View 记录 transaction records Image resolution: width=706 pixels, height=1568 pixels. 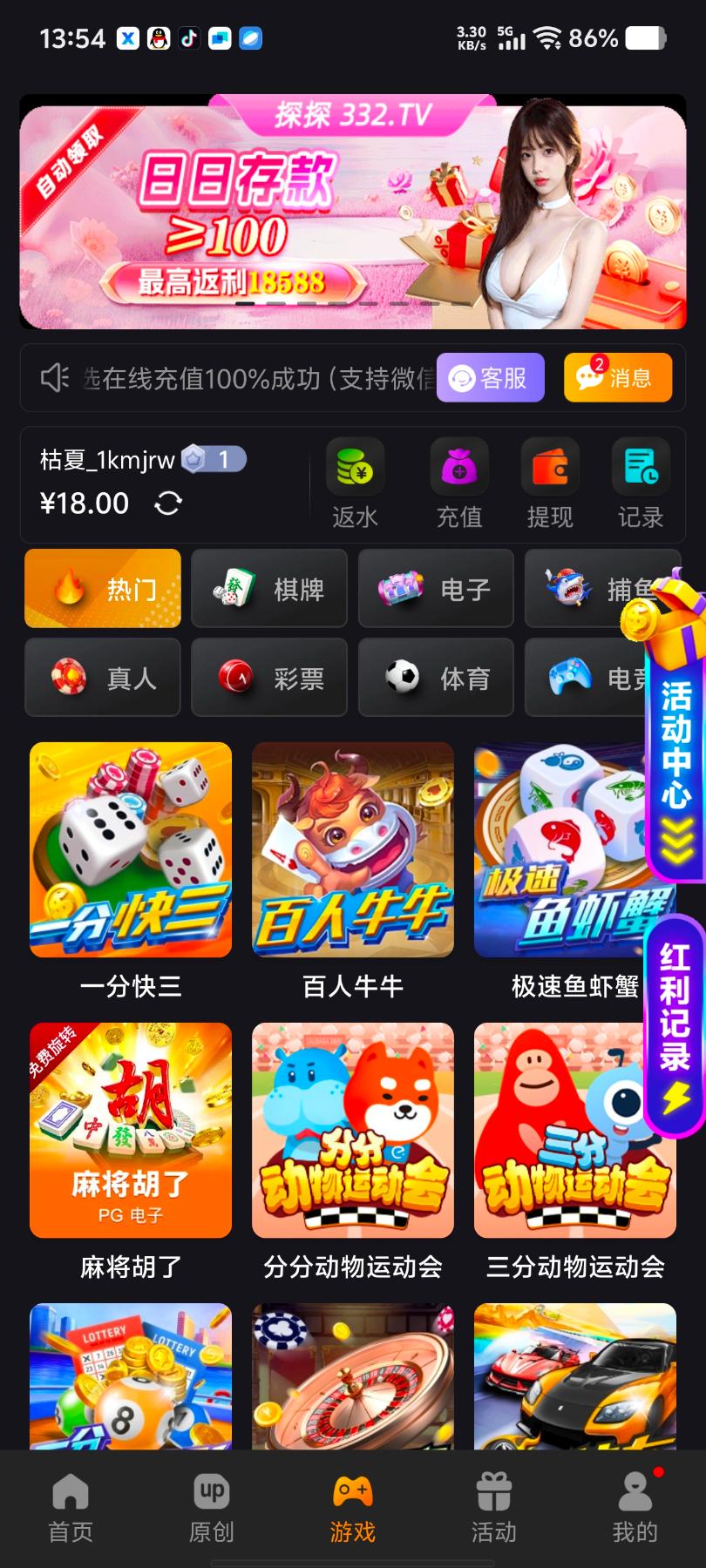641,484
